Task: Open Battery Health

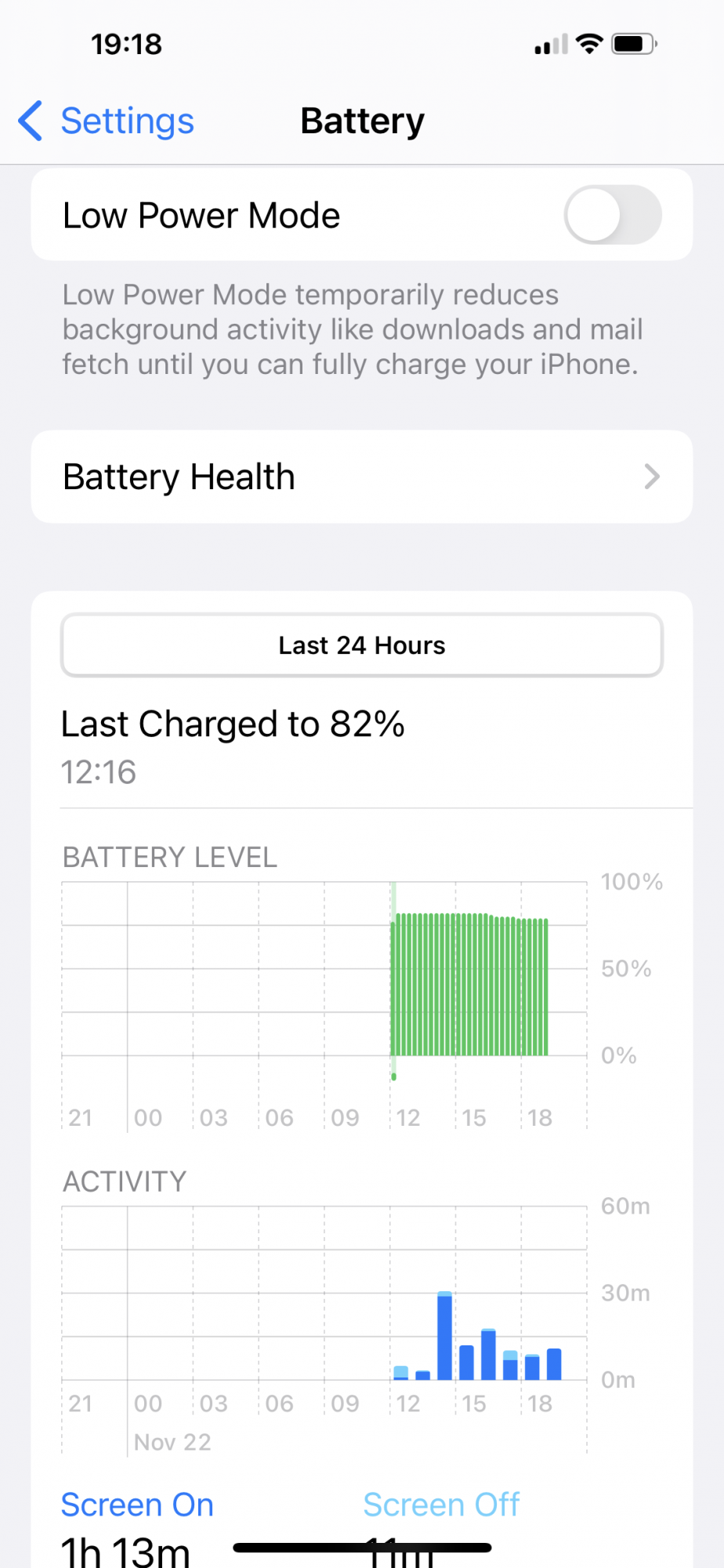Action: coord(362,477)
